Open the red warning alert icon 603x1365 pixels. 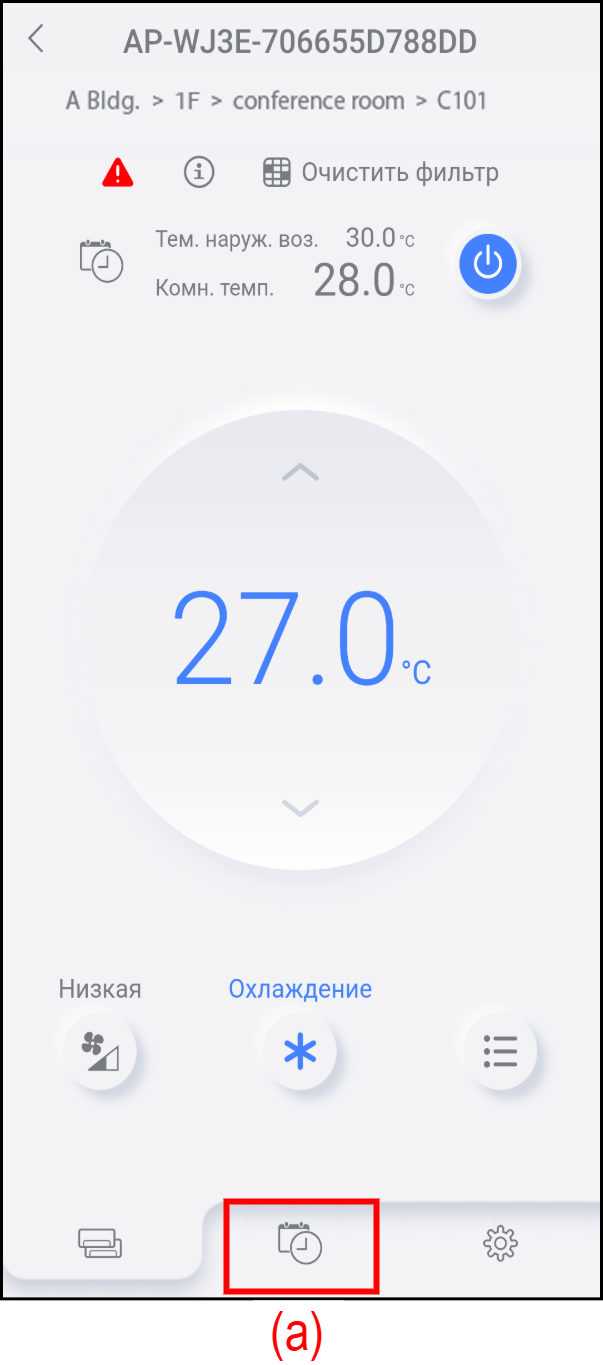click(x=117, y=173)
